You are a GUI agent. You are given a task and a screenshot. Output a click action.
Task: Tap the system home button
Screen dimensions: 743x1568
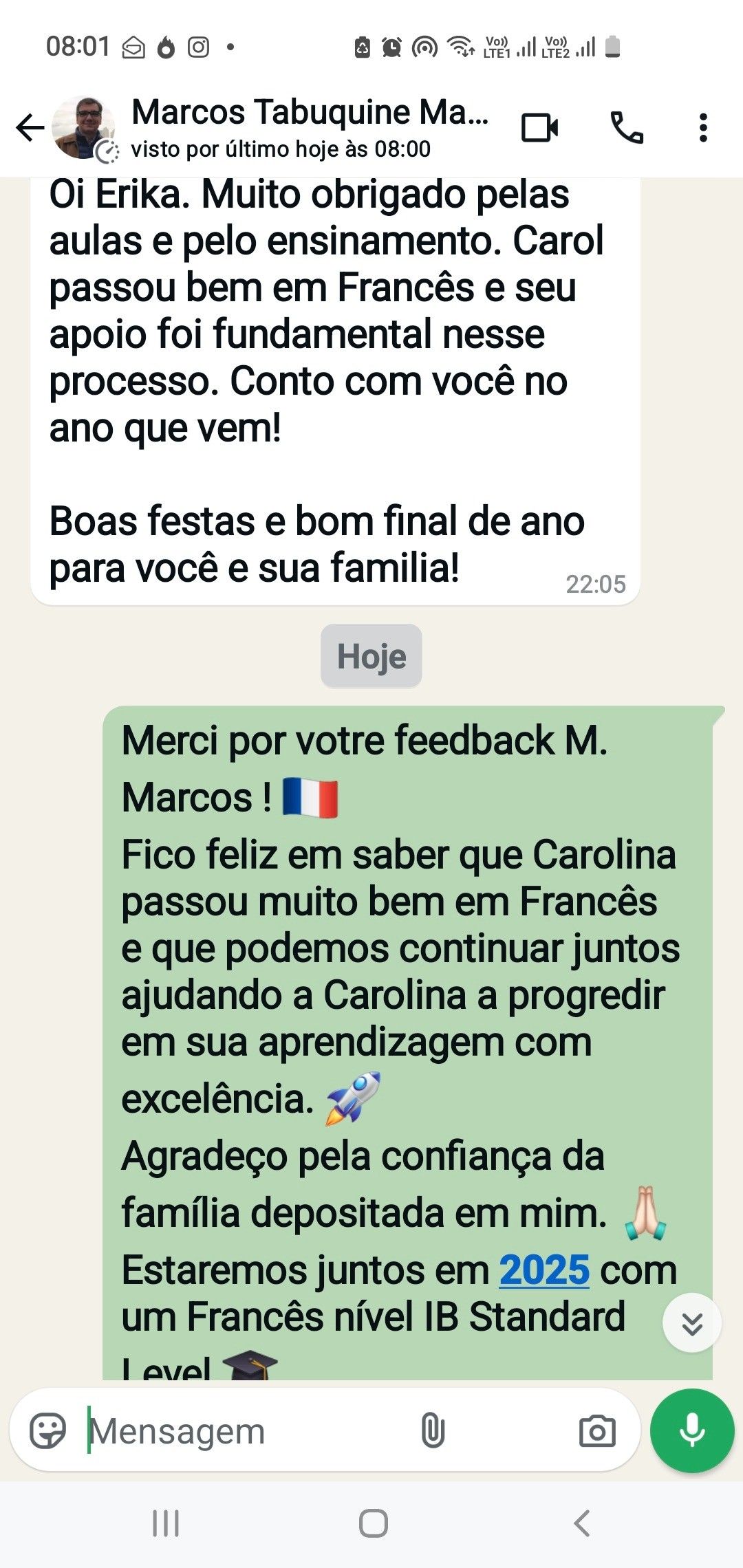point(373,1523)
